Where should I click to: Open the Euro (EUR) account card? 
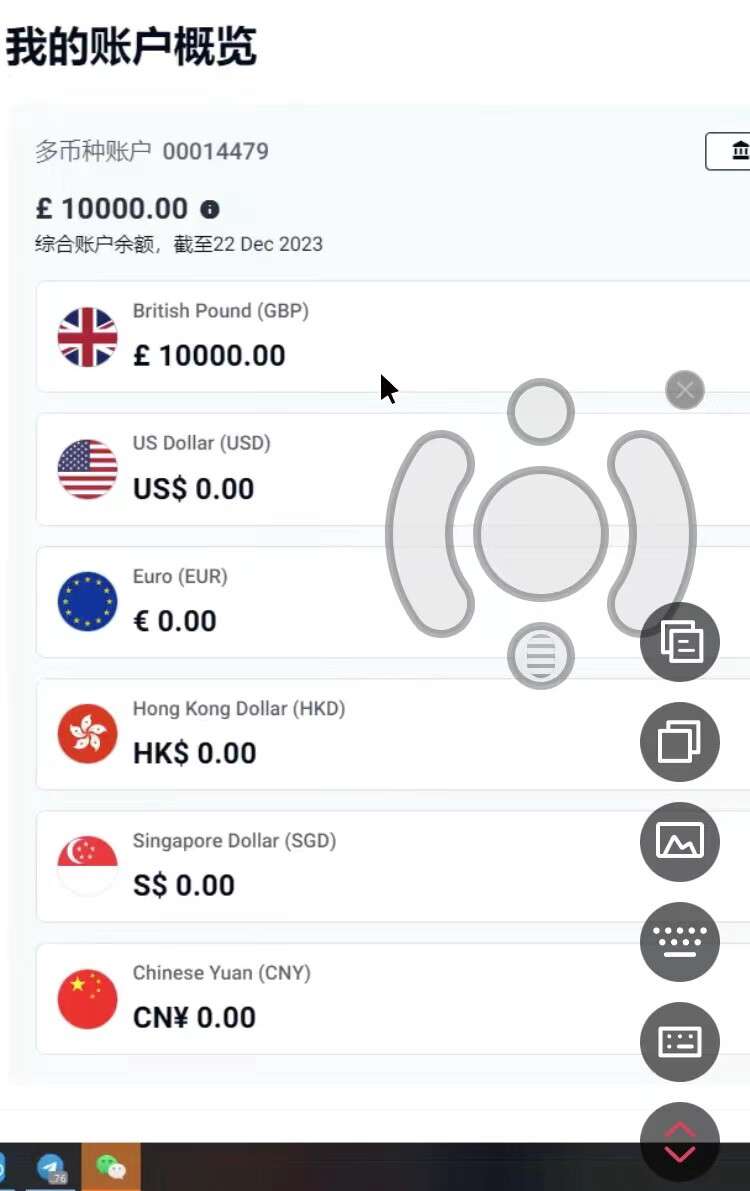(x=250, y=601)
